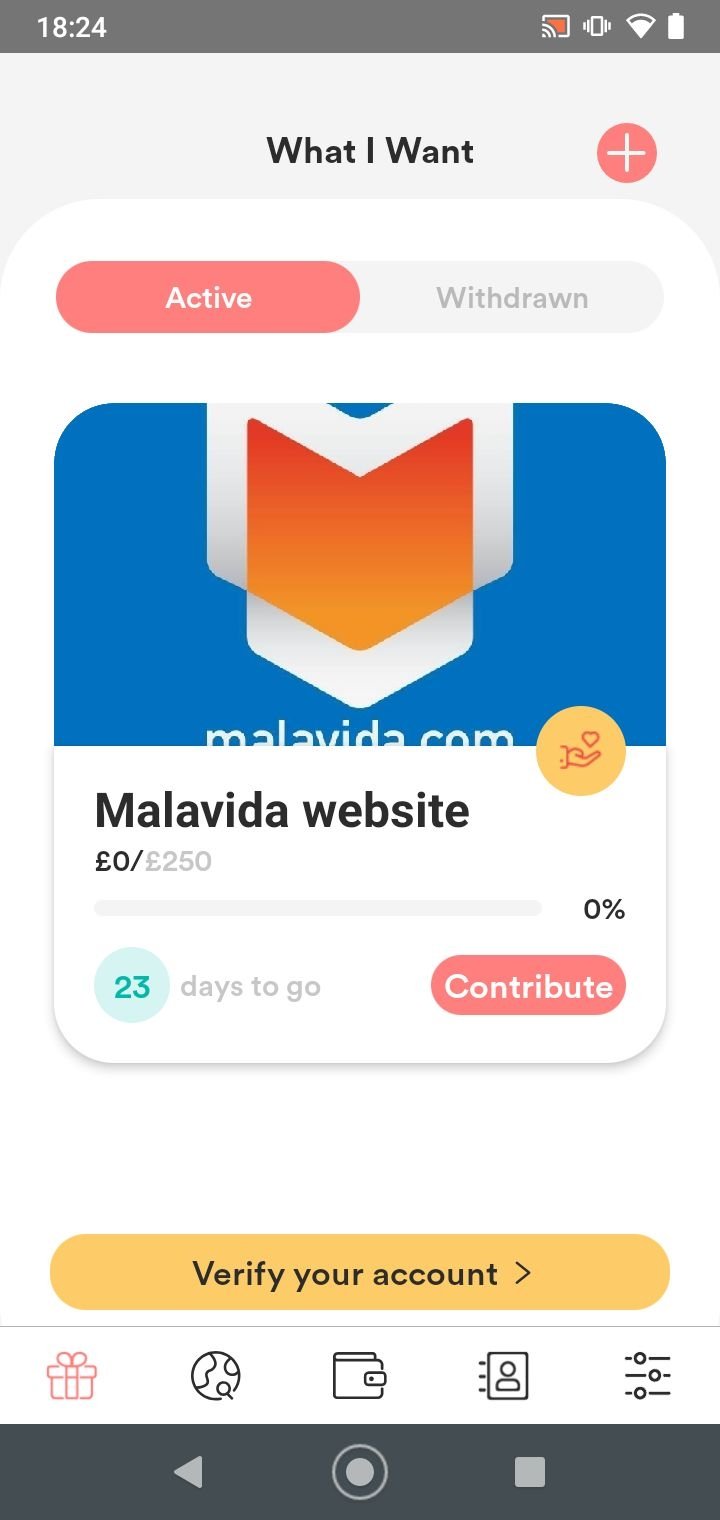Open the globe explore tab
720x1520 pixels.
(216, 1375)
